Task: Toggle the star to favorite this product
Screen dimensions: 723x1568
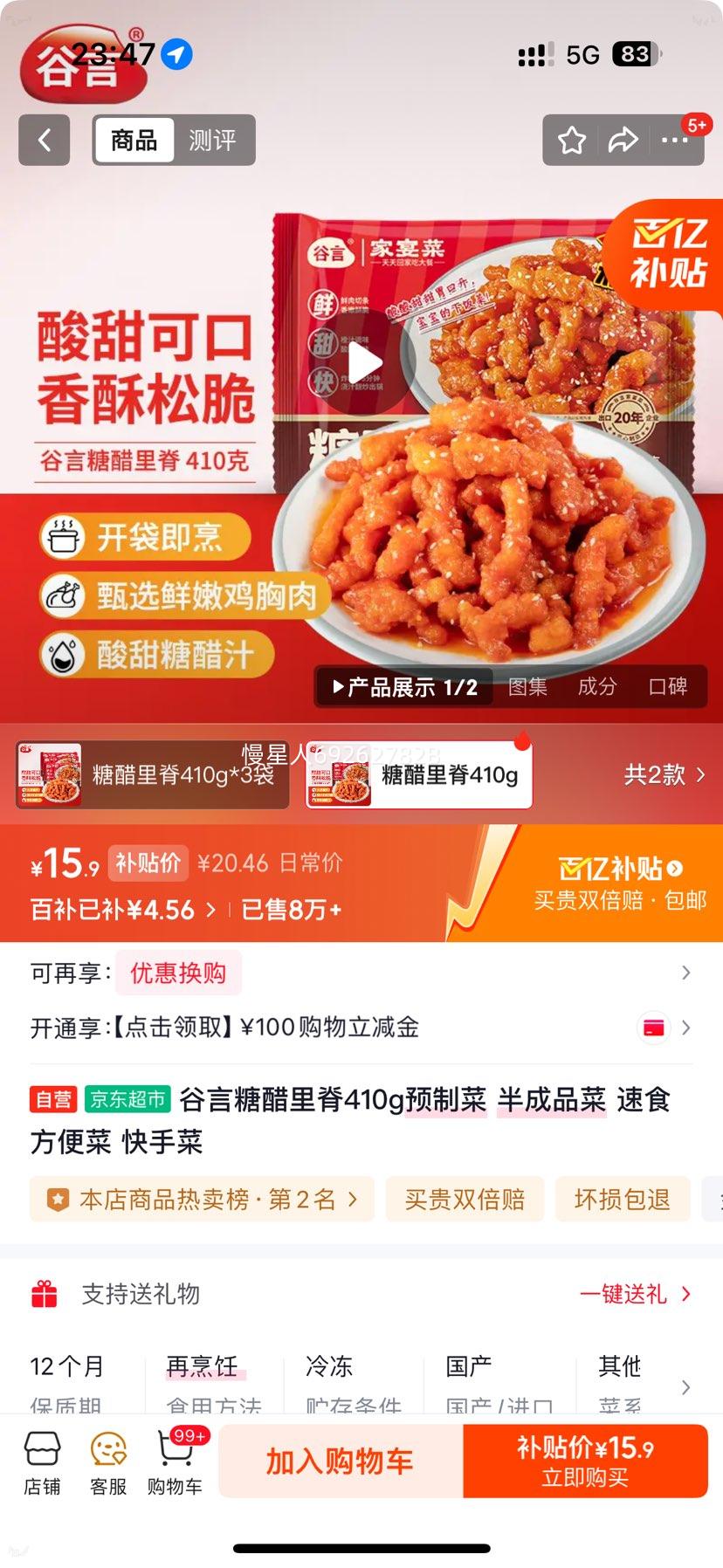Action: tap(571, 140)
